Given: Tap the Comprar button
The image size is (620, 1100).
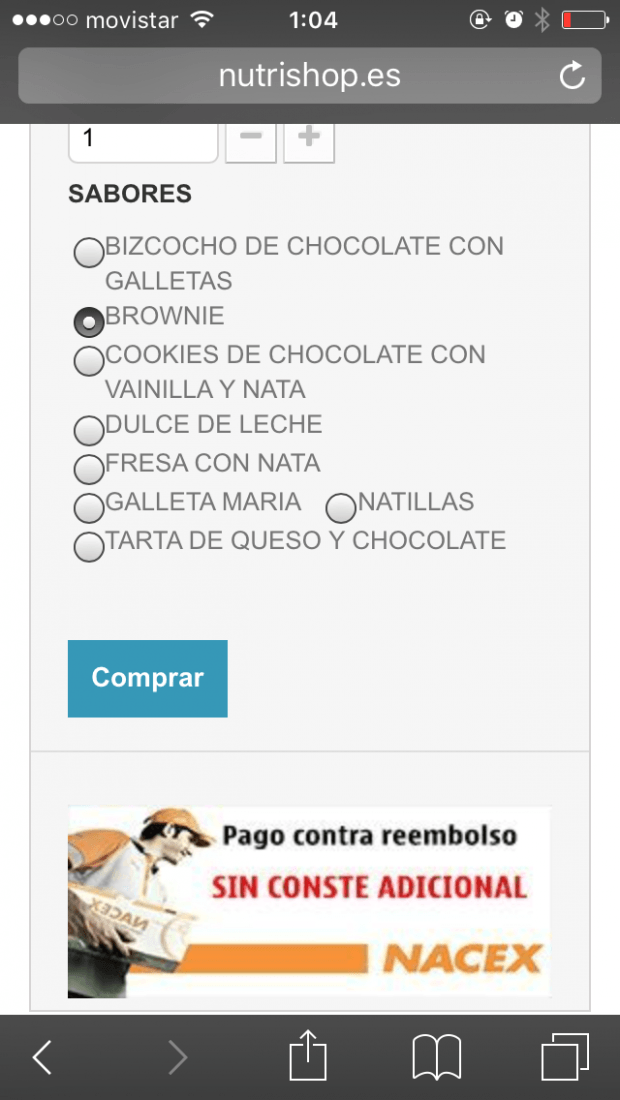Looking at the screenshot, I should click(x=147, y=678).
